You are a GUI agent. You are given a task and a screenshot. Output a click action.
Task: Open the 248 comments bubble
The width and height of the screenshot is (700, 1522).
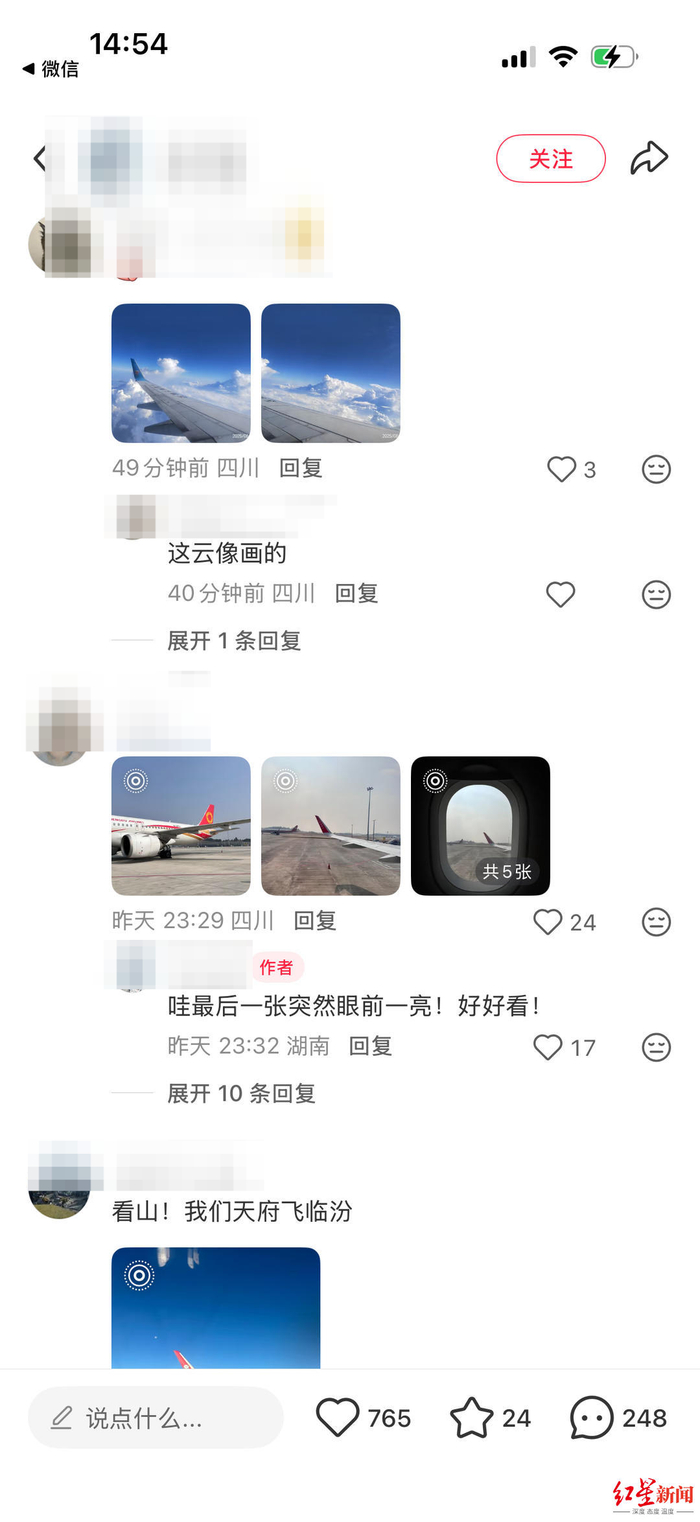pyautogui.click(x=591, y=1418)
